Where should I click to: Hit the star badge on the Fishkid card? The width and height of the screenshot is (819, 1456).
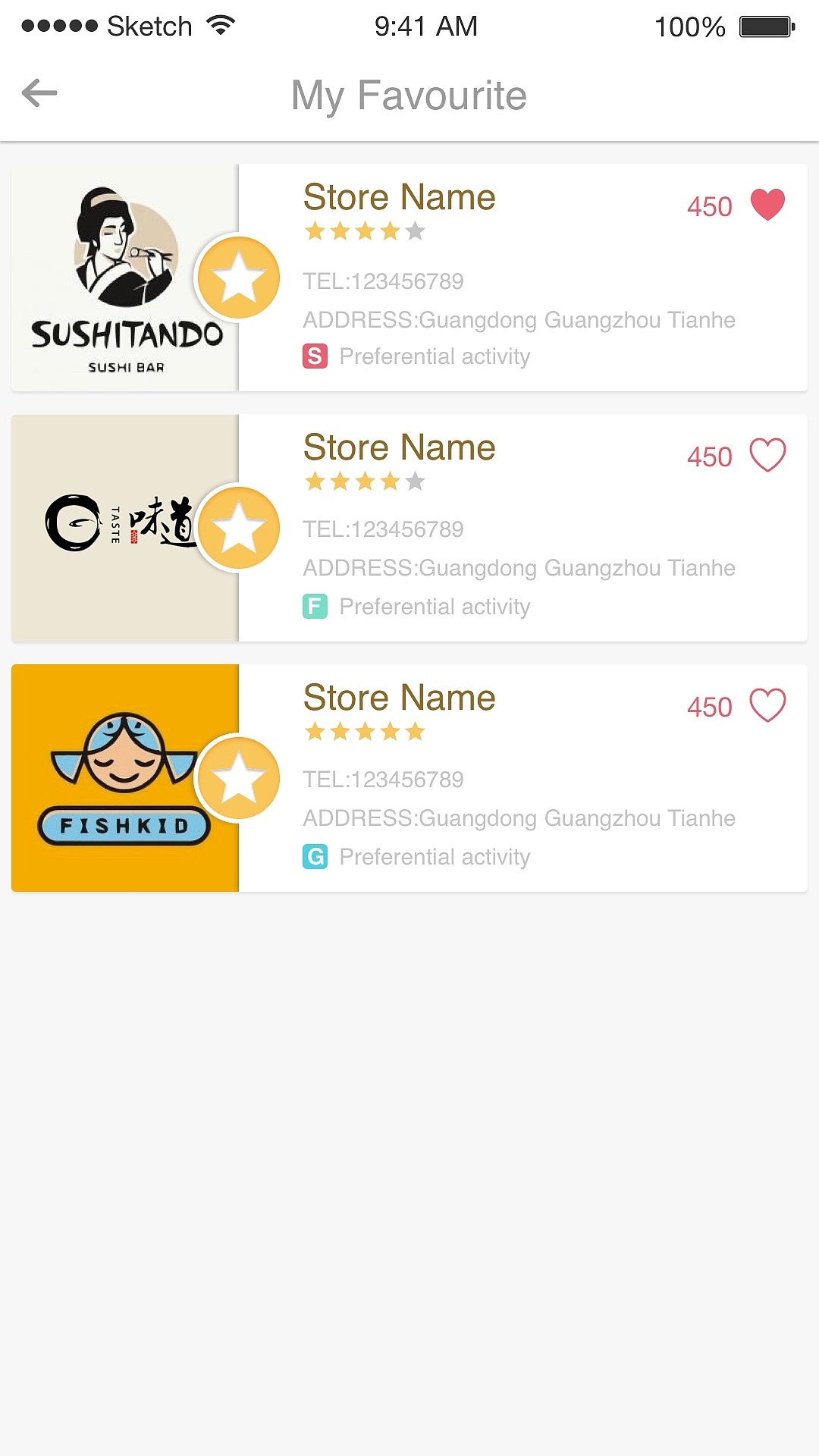point(238,778)
